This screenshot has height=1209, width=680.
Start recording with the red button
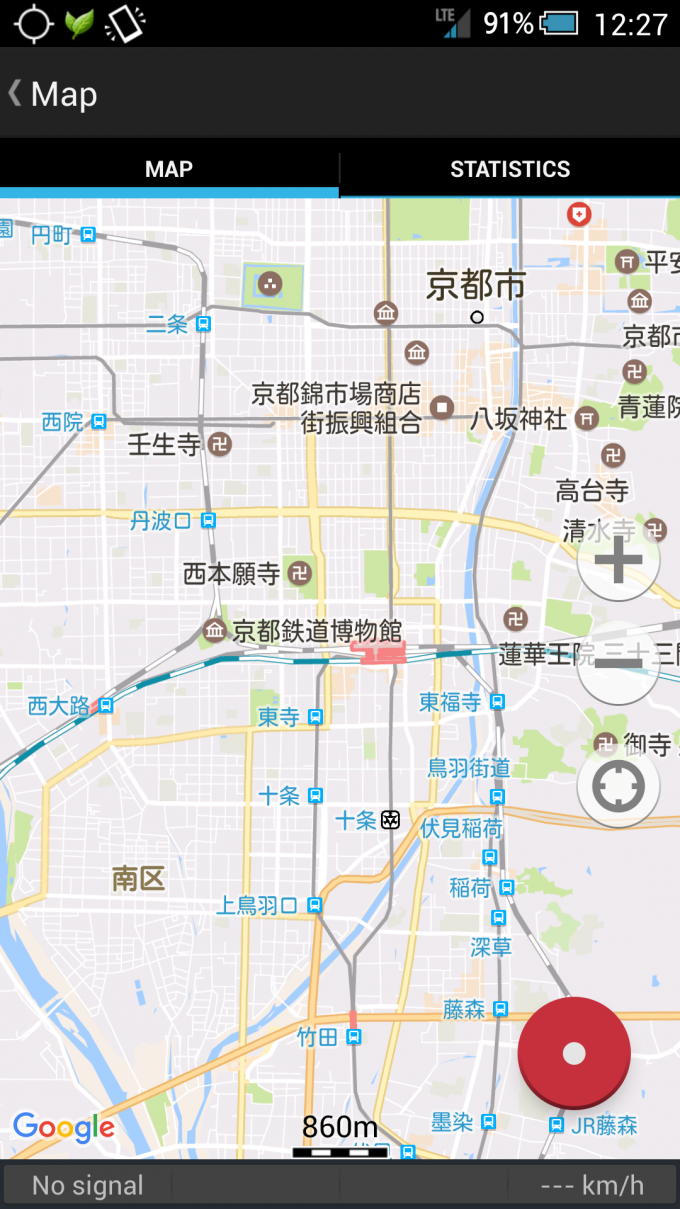tap(574, 1053)
